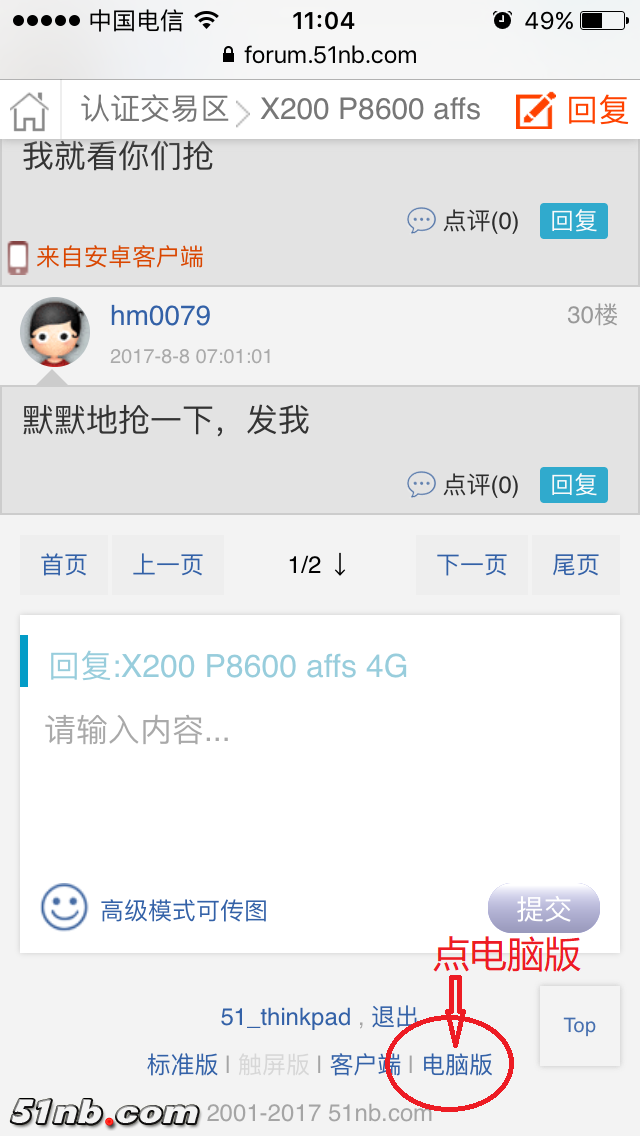Screen dimensions: 640x1136
Task: Open 高级模式可传图 advanced mode
Action: pos(184,910)
